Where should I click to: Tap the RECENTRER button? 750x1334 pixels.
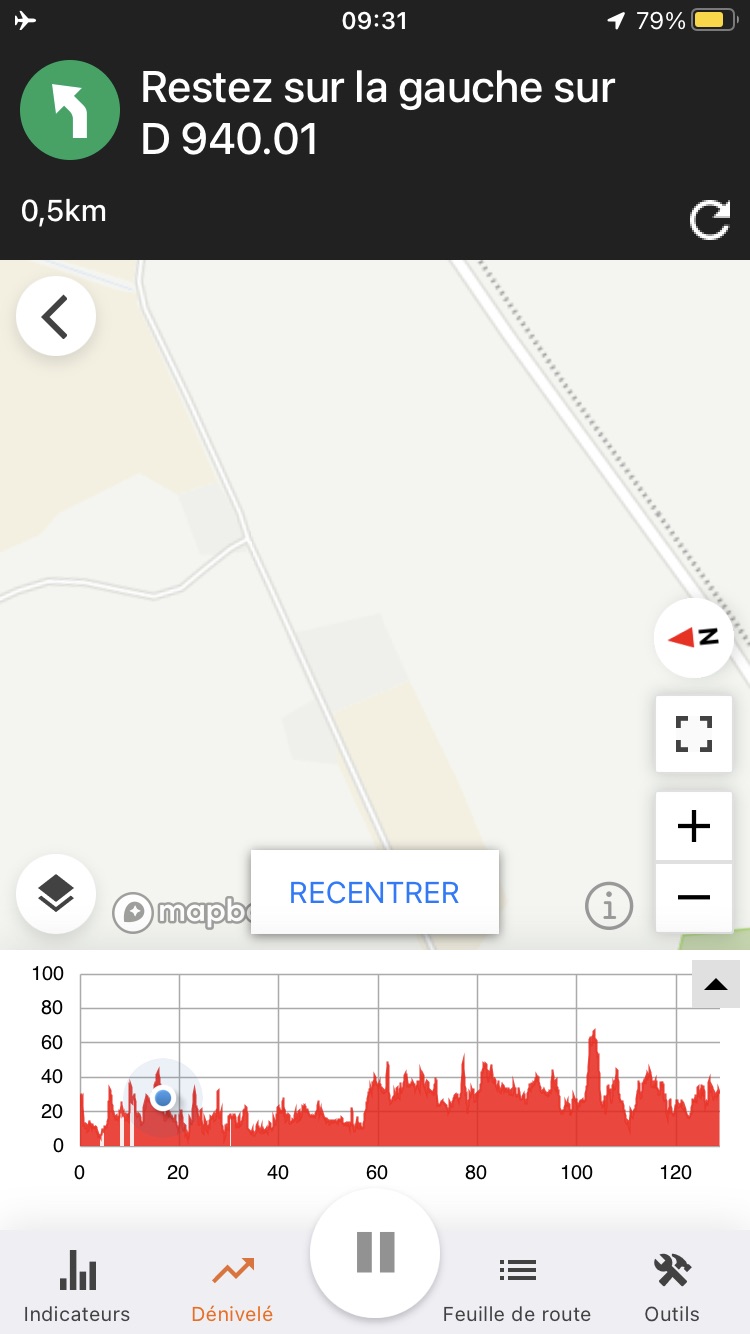pyautogui.click(x=375, y=892)
